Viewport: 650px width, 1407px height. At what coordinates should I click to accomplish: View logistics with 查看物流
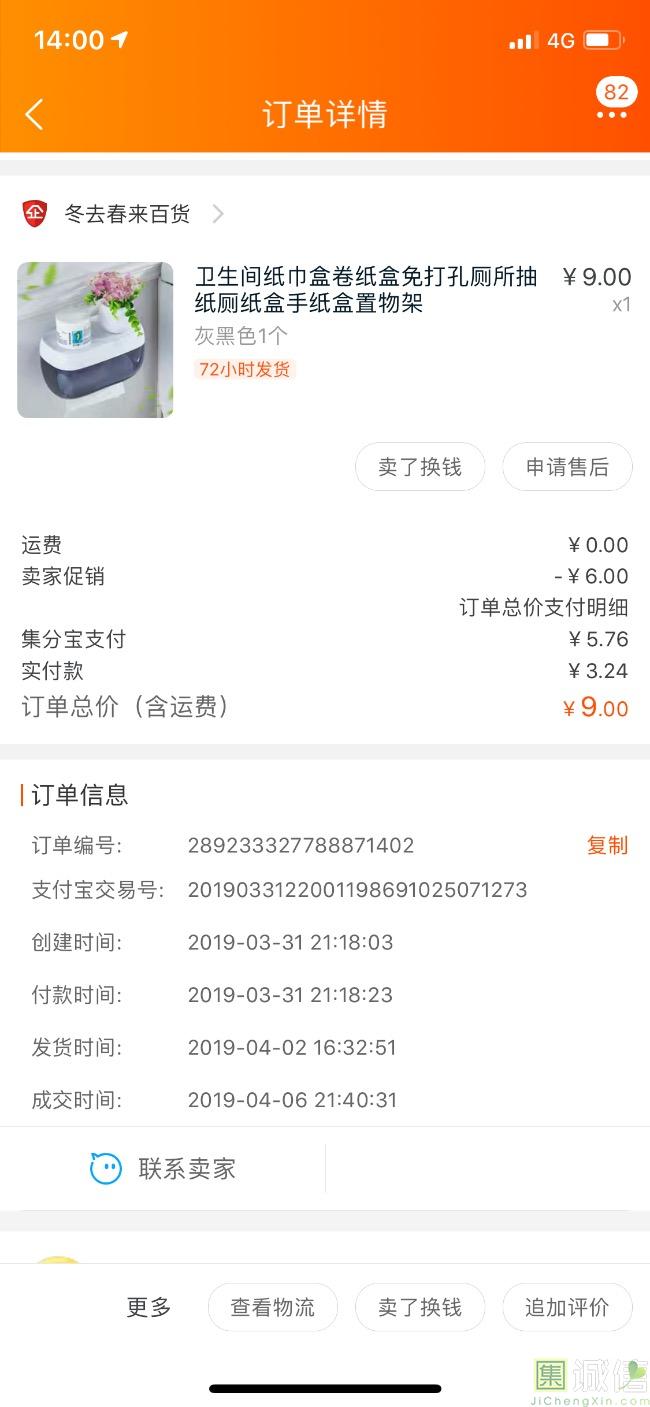pyautogui.click(x=272, y=1307)
